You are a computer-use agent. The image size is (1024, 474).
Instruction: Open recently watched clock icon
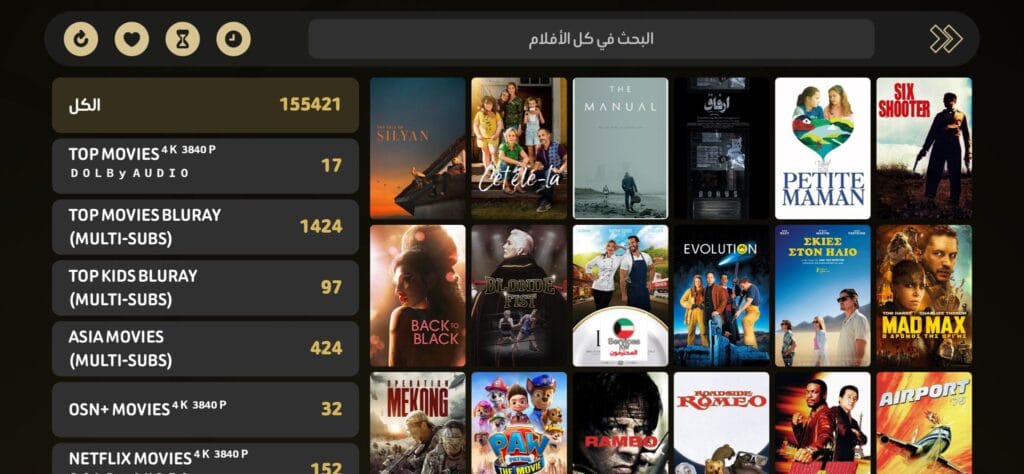click(x=233, y=39)
